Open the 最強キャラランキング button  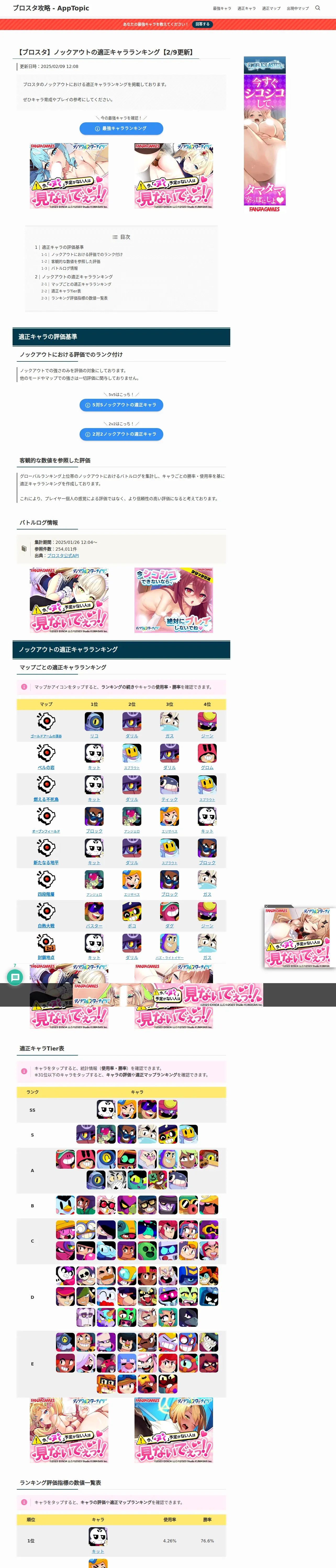coord(121,128)
